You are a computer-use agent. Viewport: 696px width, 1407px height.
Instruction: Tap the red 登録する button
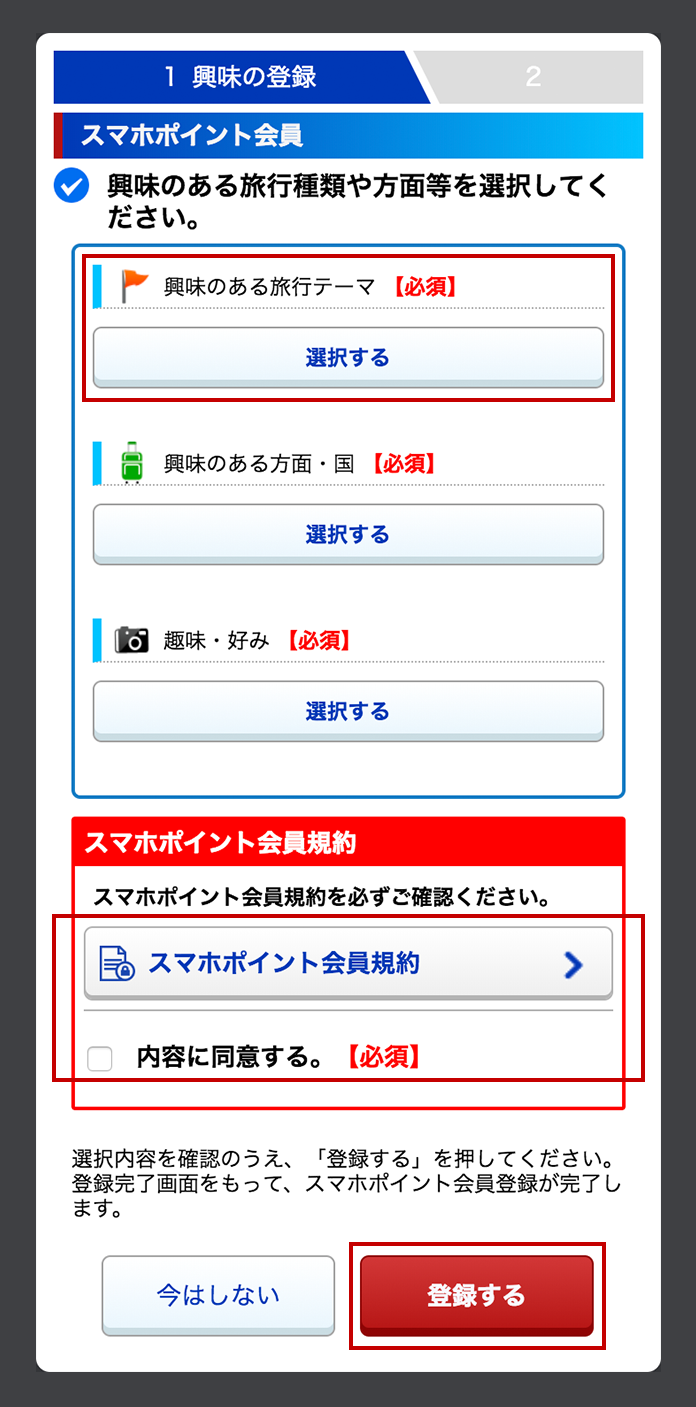(x=476, y=1295)
